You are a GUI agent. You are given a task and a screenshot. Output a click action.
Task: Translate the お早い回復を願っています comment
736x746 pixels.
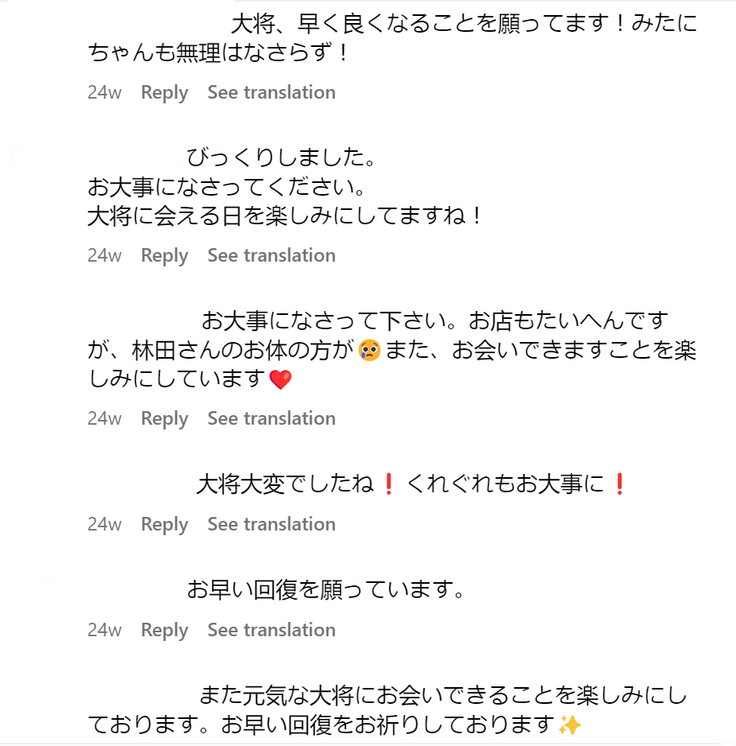click(x=271, y=631)
